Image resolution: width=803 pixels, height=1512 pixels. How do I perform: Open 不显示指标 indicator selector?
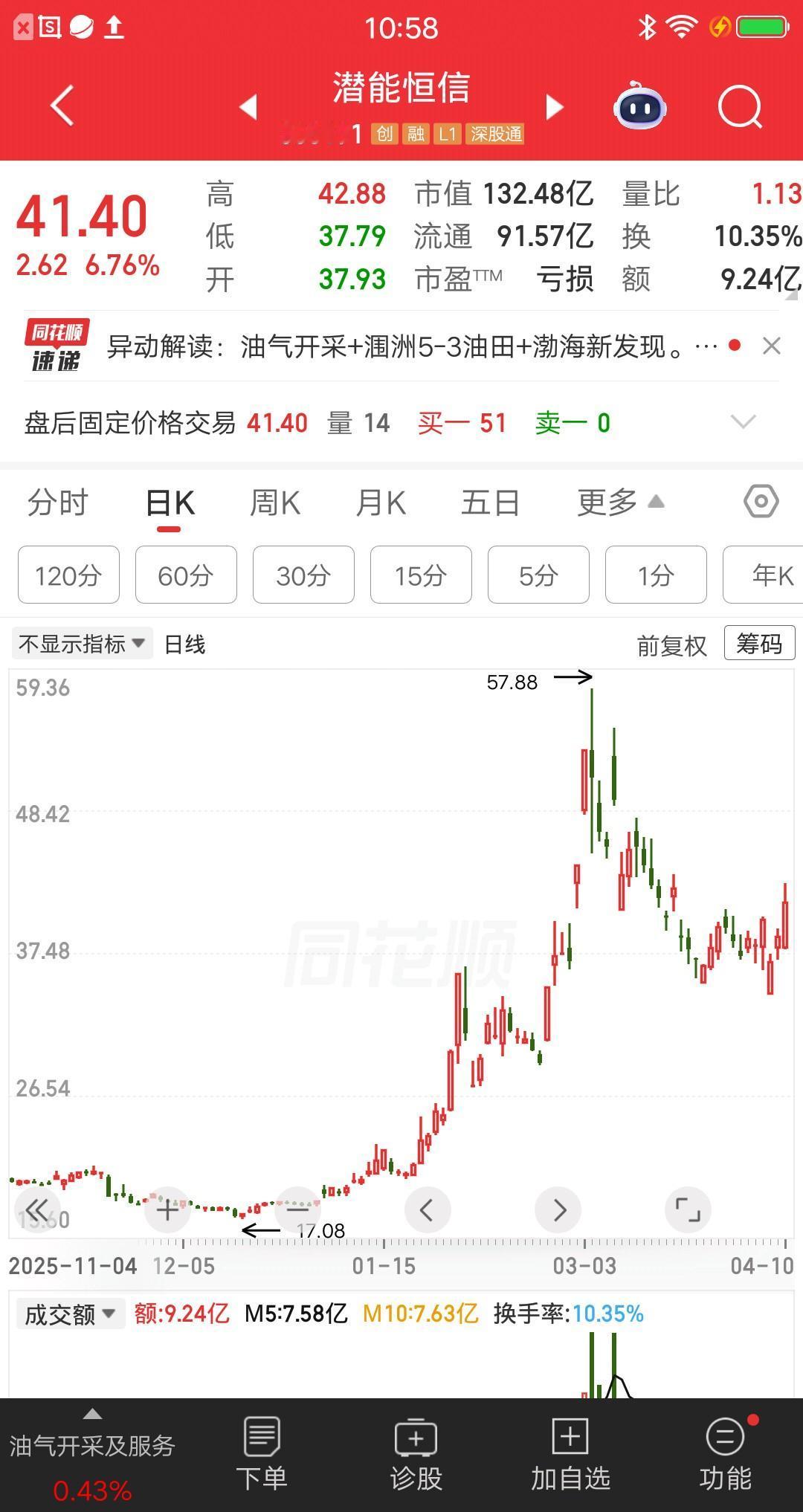tap(81, 644)
